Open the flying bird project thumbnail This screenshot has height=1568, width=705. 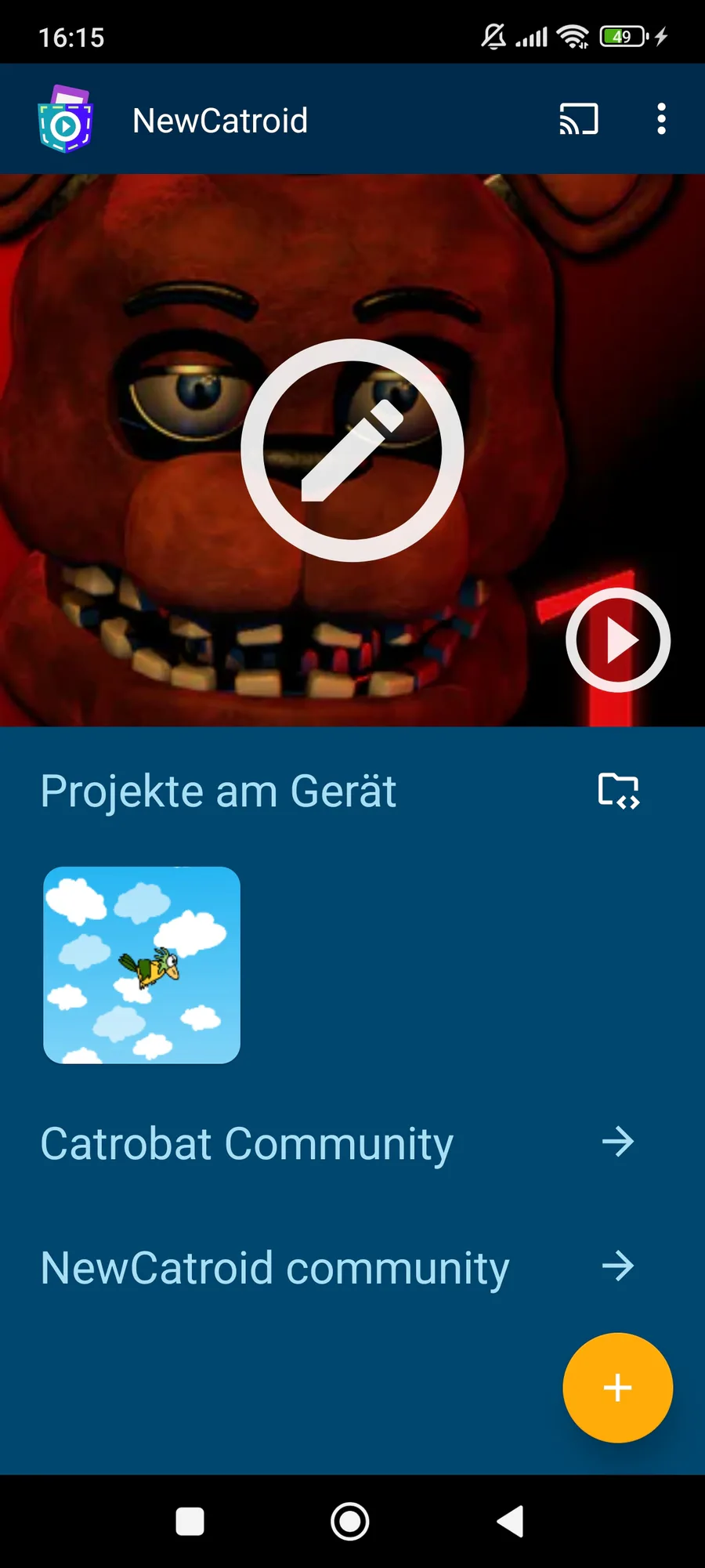[142, 965]
